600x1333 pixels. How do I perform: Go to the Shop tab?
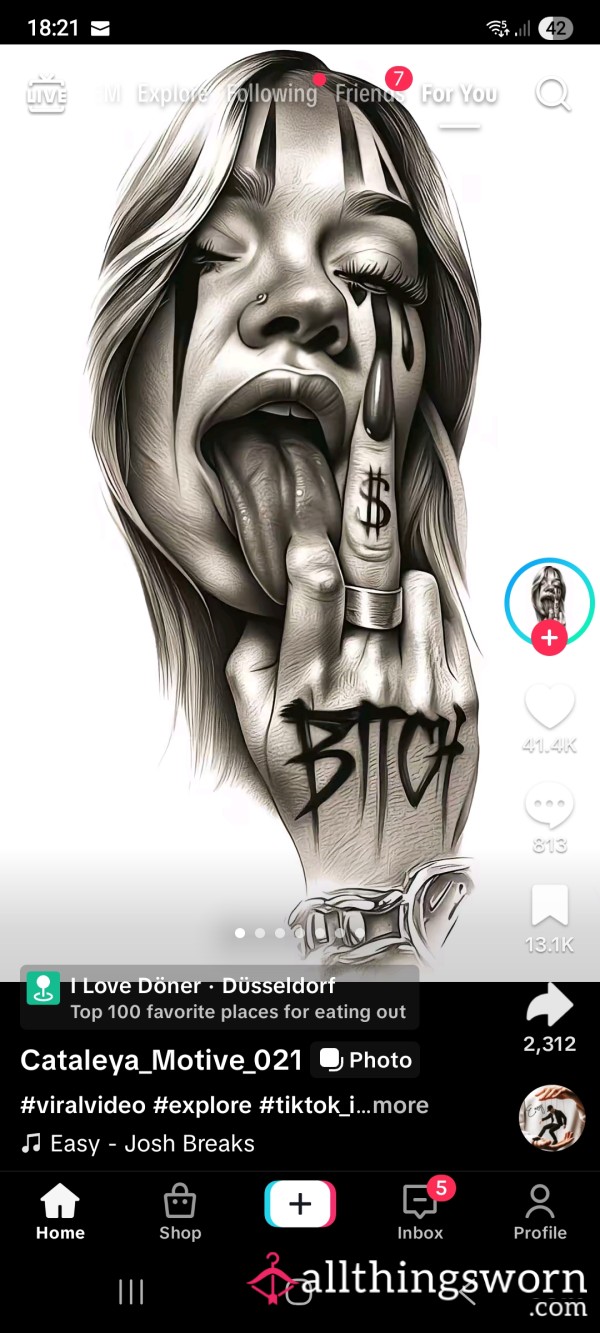(180, 1211)
